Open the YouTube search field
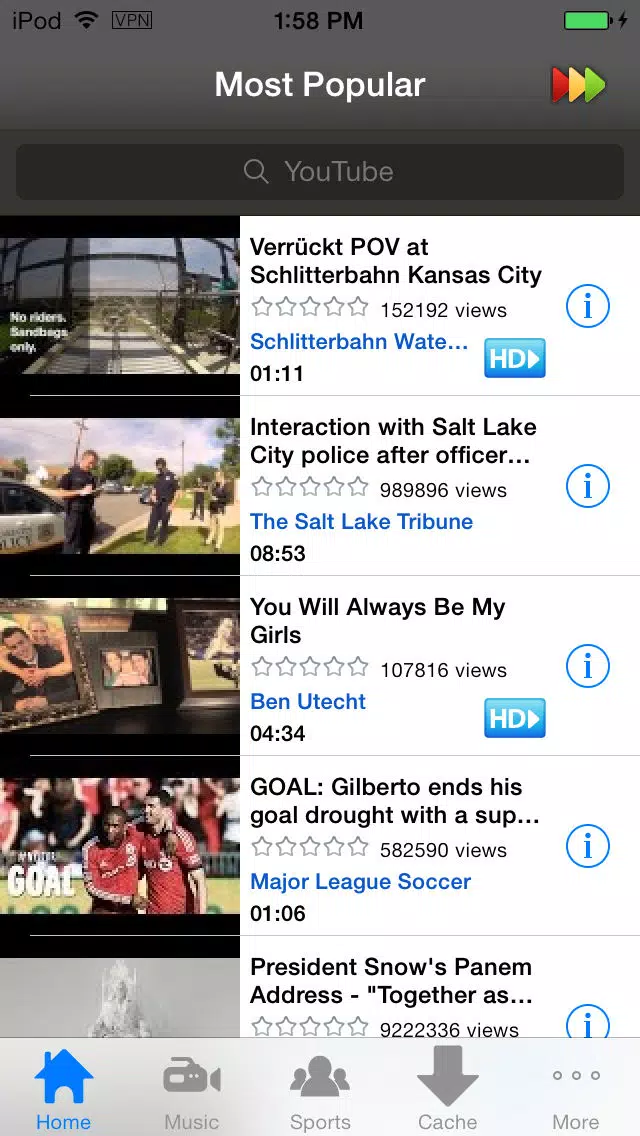Image resolution: width=640 pixels, height=1136 pixels. click(320, 172)
